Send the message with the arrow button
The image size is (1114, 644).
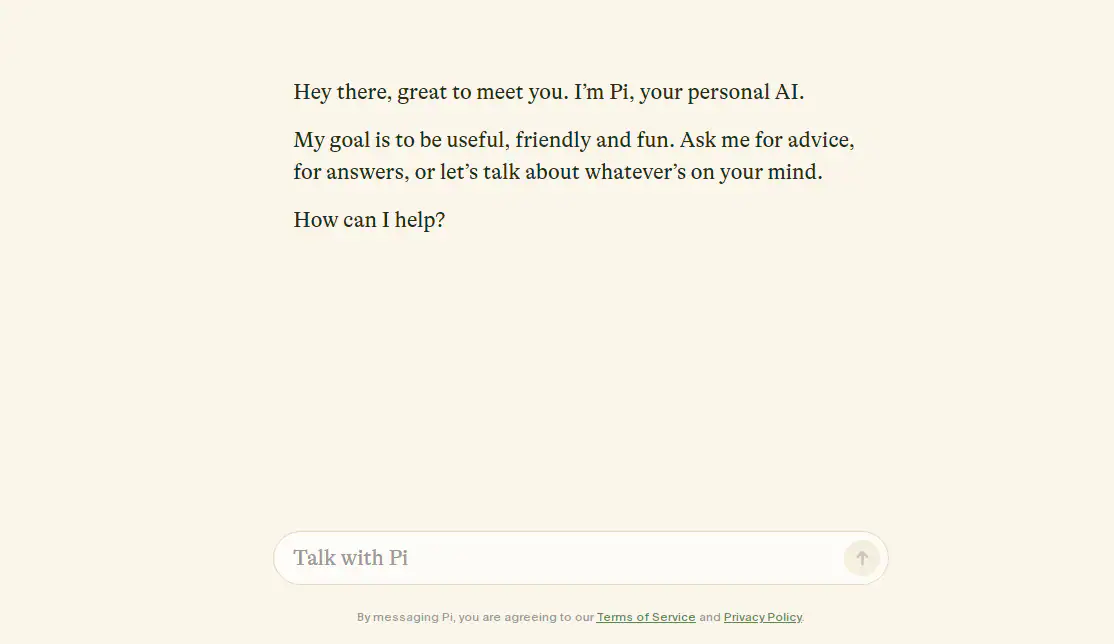click(861, 558)
